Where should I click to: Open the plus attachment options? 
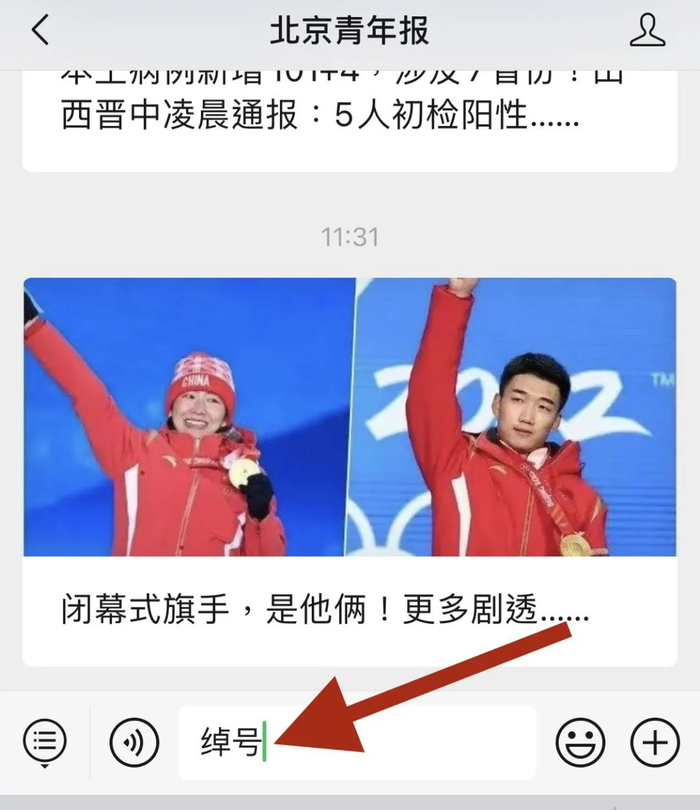(654, 742)
